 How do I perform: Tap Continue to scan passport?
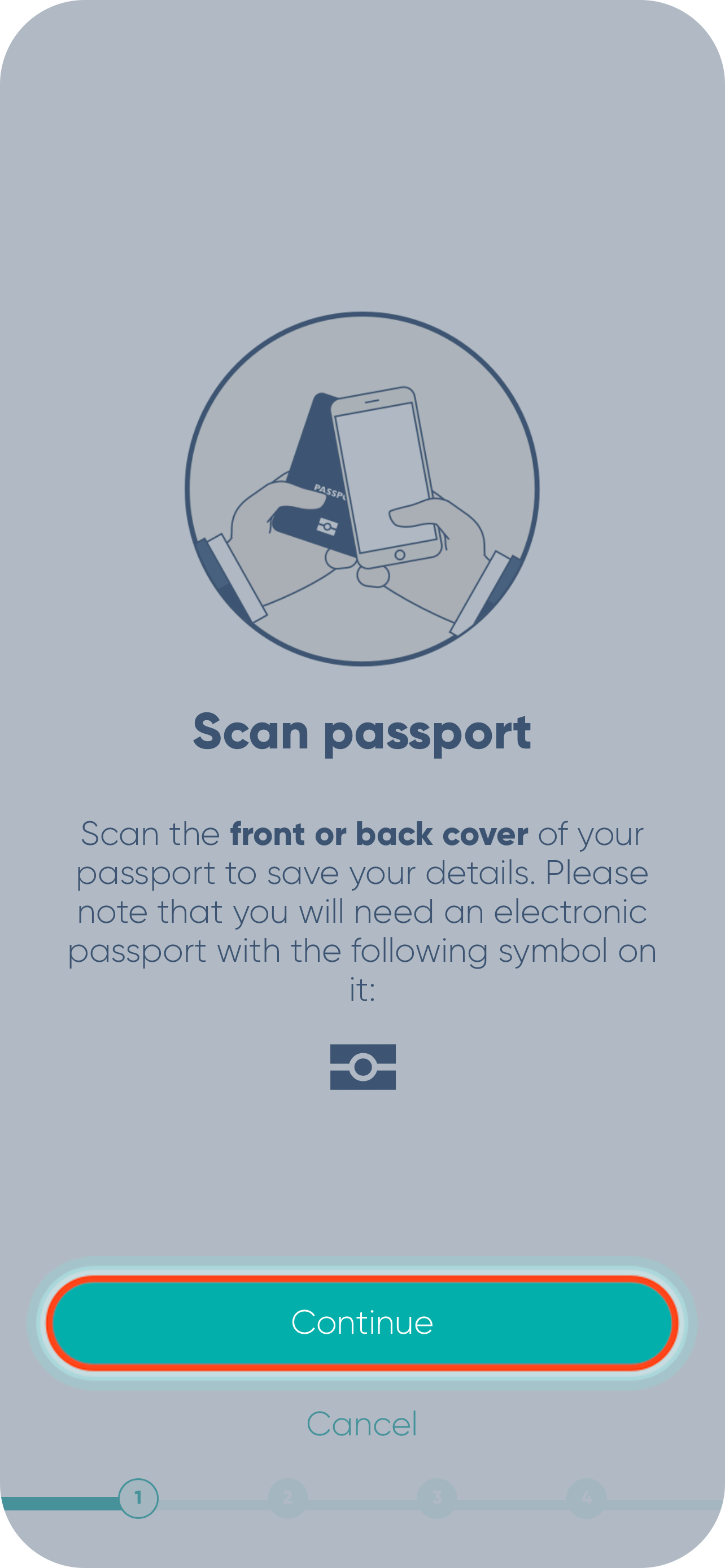362,1323
